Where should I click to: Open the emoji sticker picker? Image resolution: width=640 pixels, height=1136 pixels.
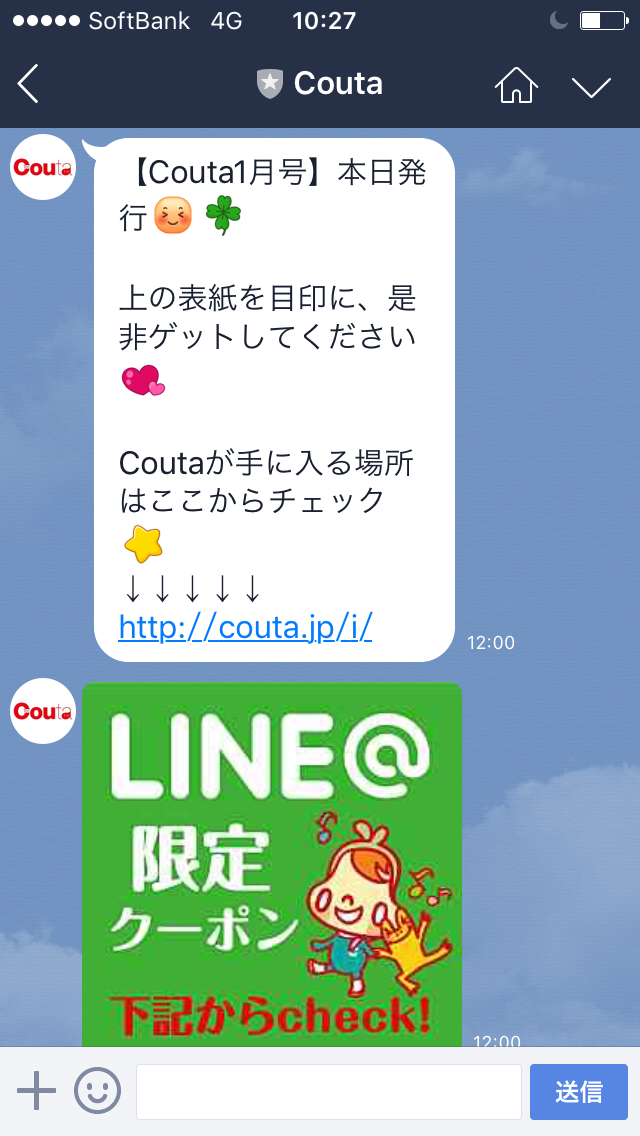97,1090
